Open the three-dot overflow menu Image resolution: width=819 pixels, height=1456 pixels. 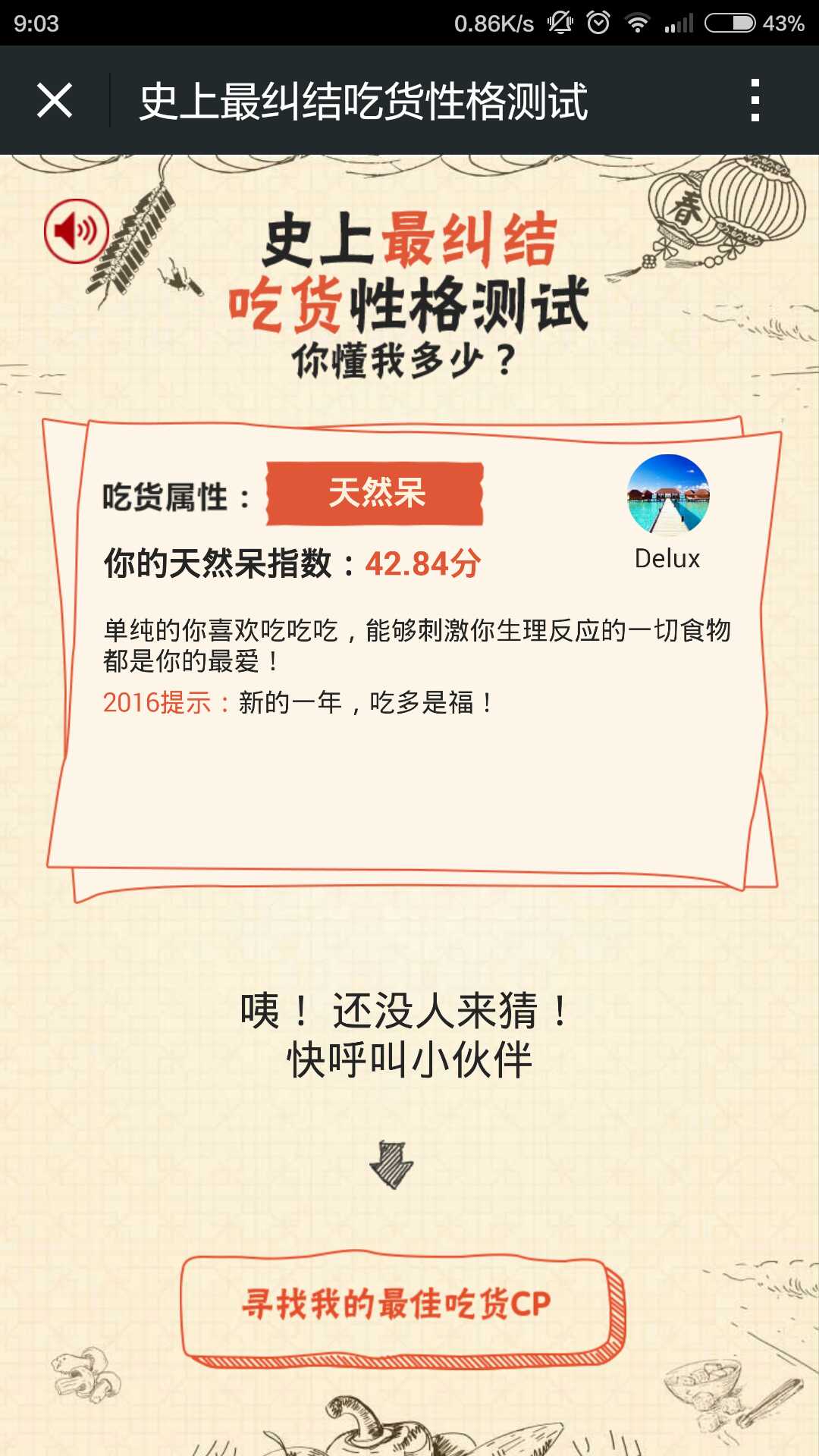754,100
